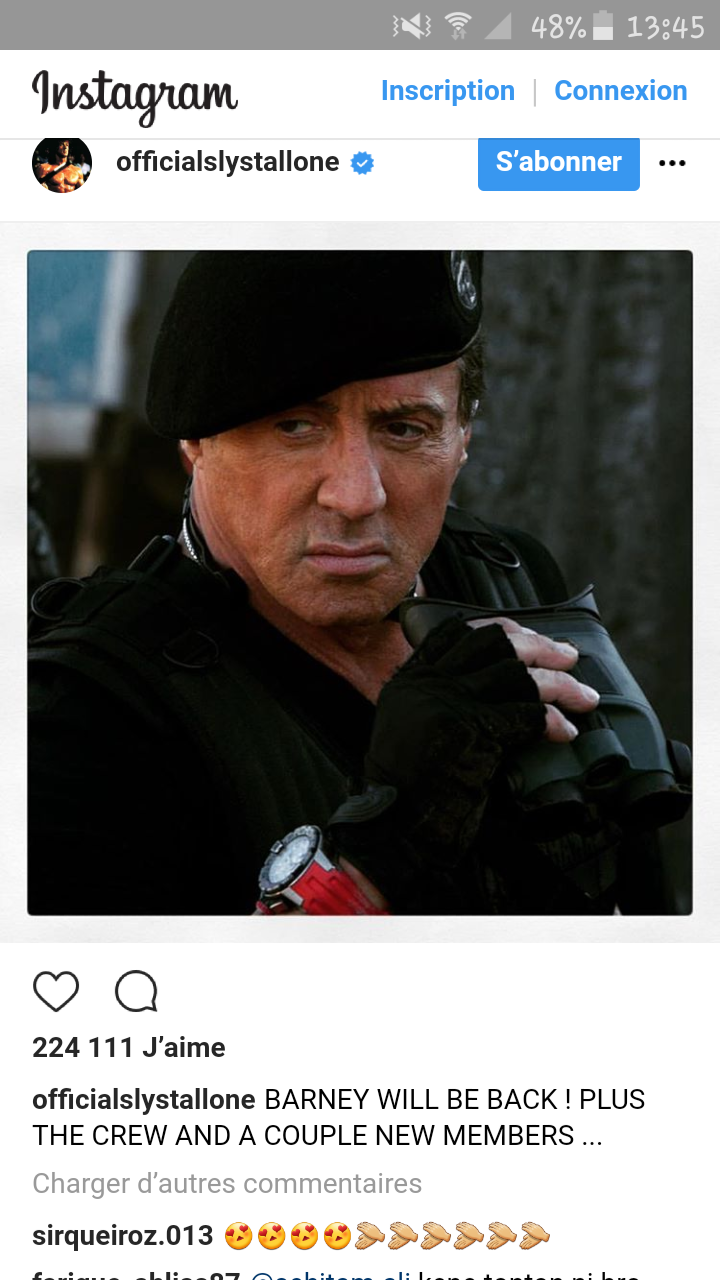Open the Connexion login link
The image size is (720, 1280).
[620, 91]
